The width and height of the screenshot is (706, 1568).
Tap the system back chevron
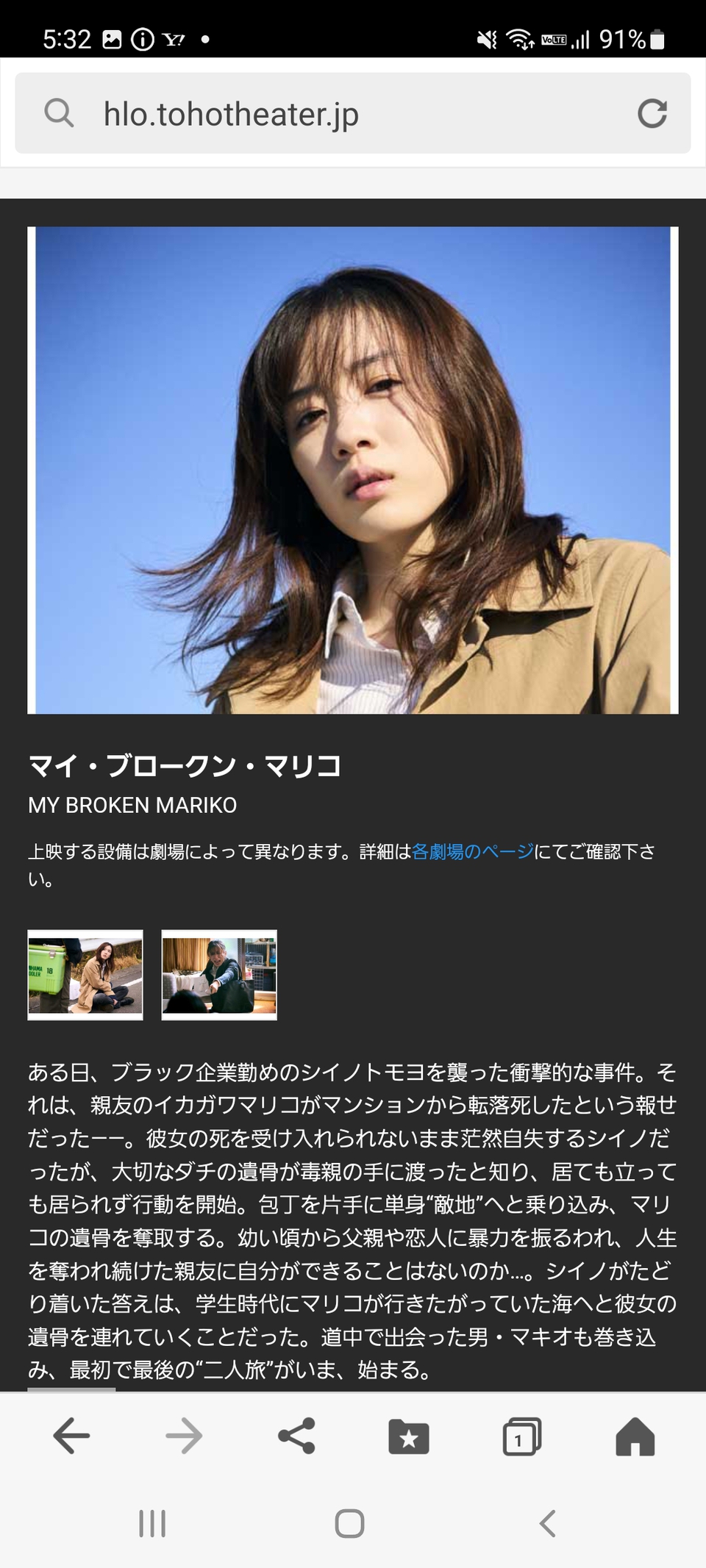pyautogui.click(x=547, y=1523)
